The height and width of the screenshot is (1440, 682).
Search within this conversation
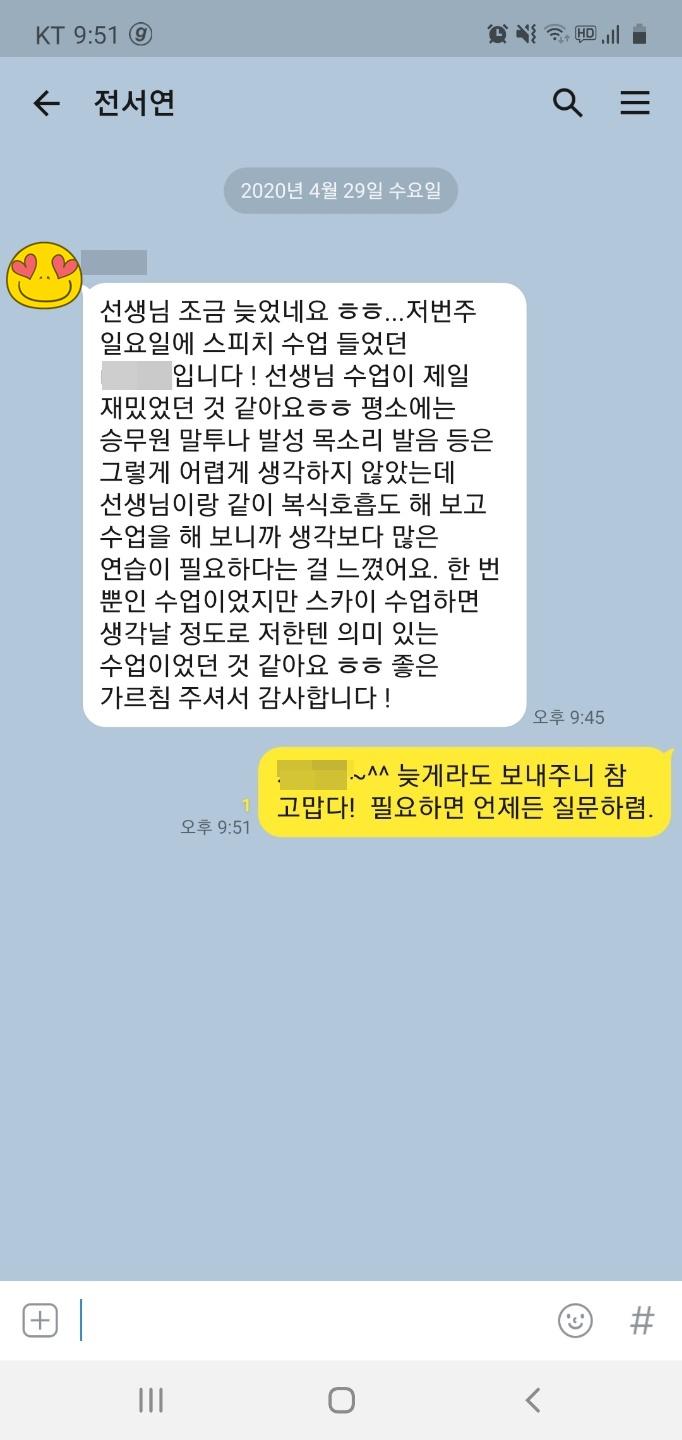[567, 103]
